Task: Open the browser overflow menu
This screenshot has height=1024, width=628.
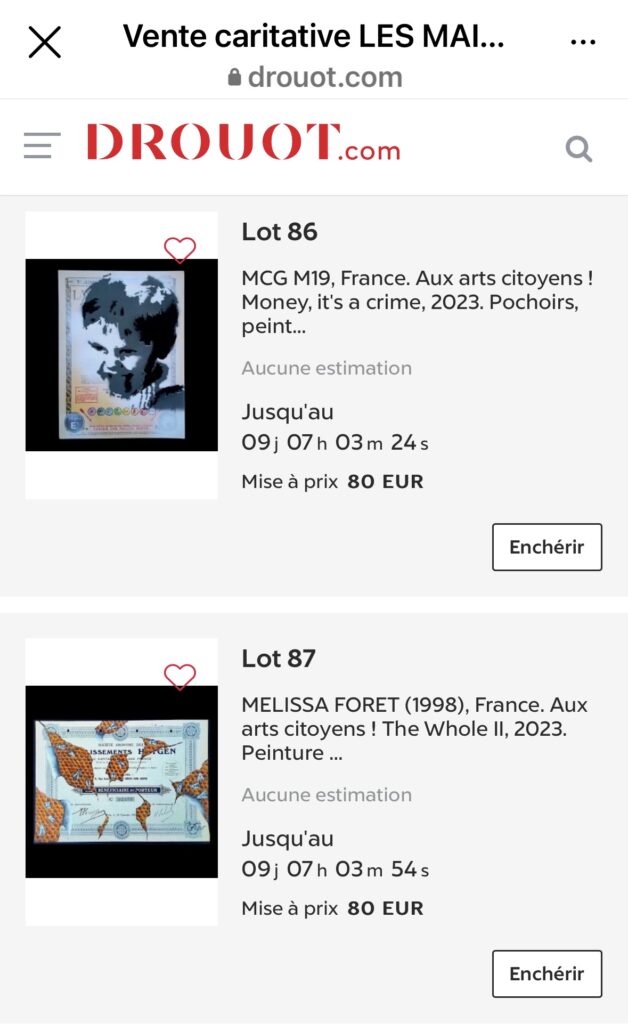Action: click(582, 42)
